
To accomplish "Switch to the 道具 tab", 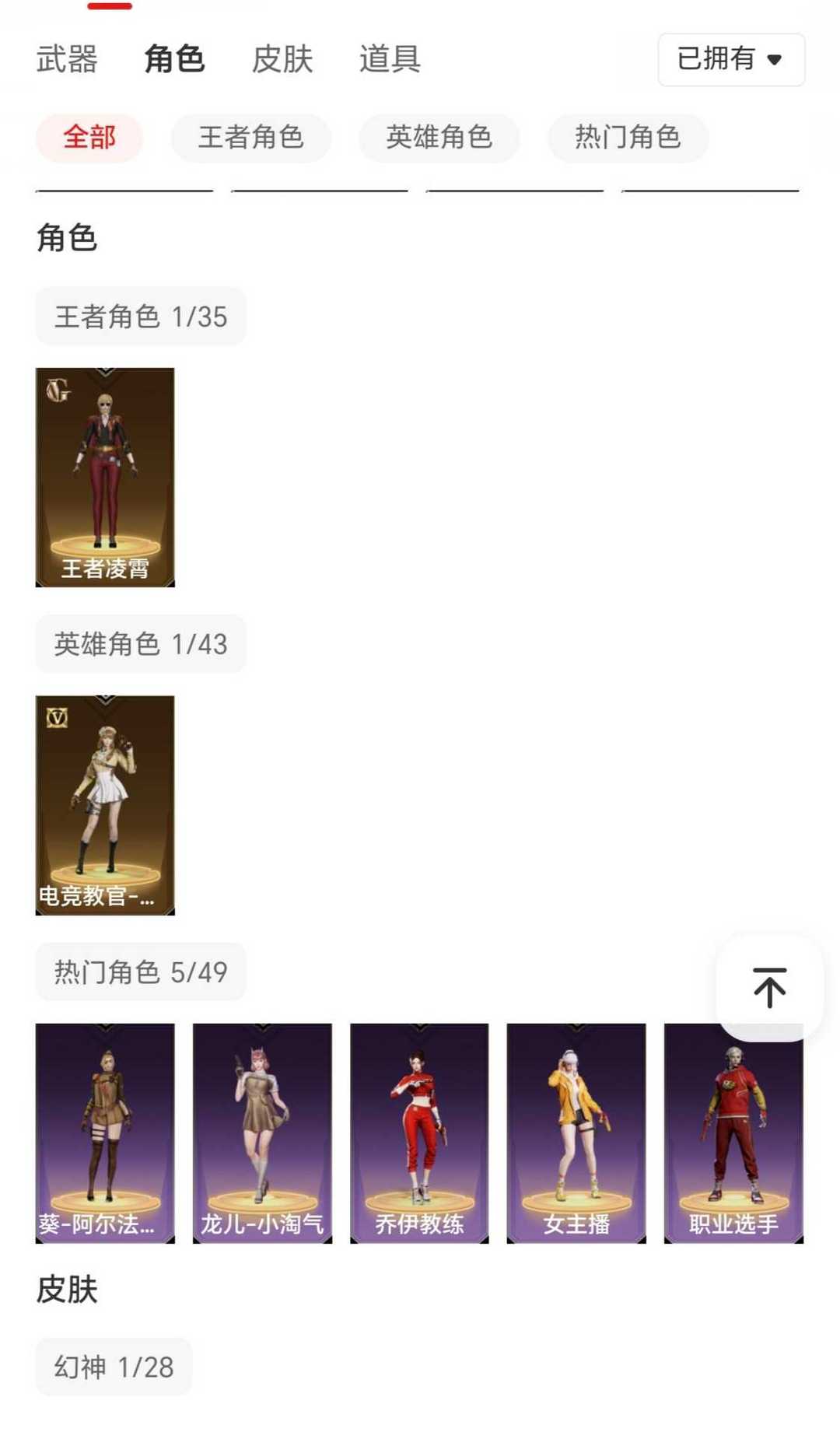I will (x=389, y=61).
